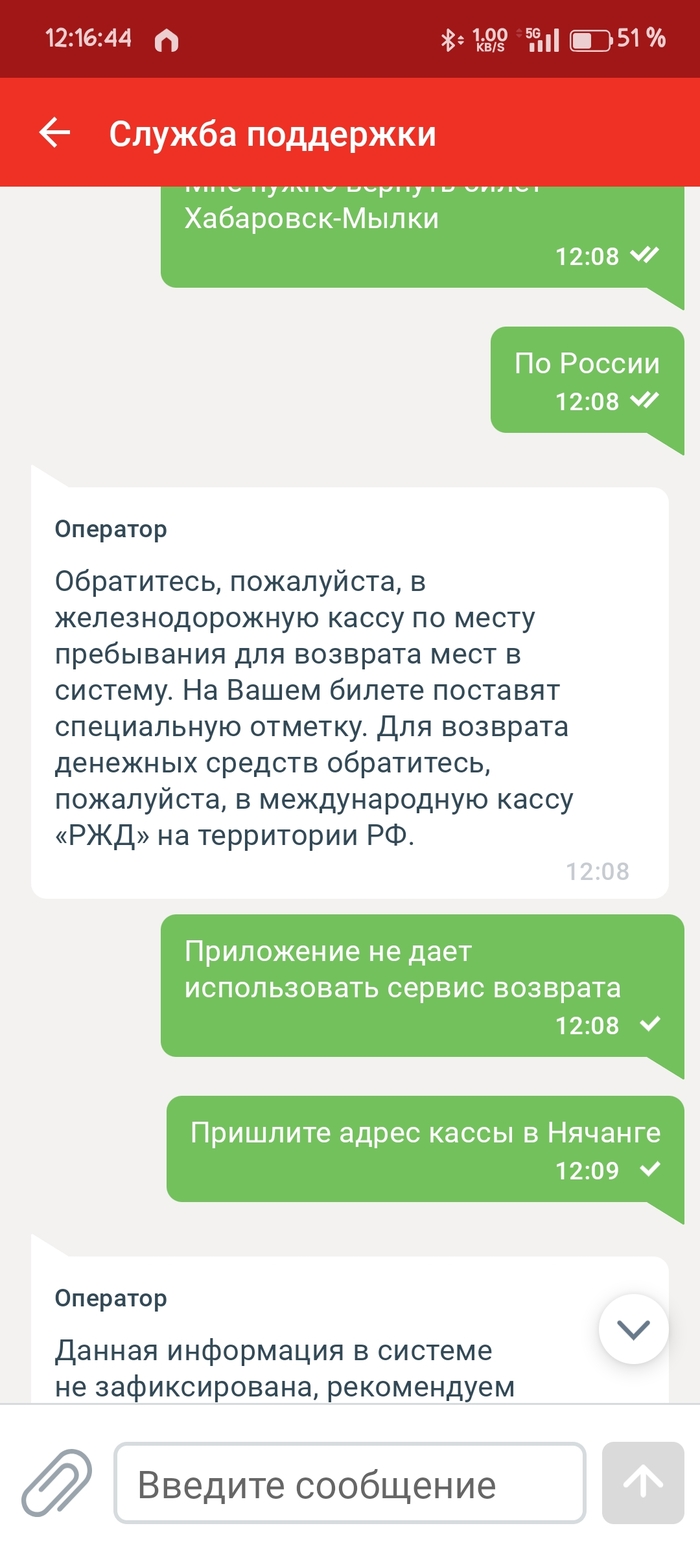The image size is (700, 1563).
Task: Jump to latest messages using the down chevron
Action: click(x=633, y=1329)
